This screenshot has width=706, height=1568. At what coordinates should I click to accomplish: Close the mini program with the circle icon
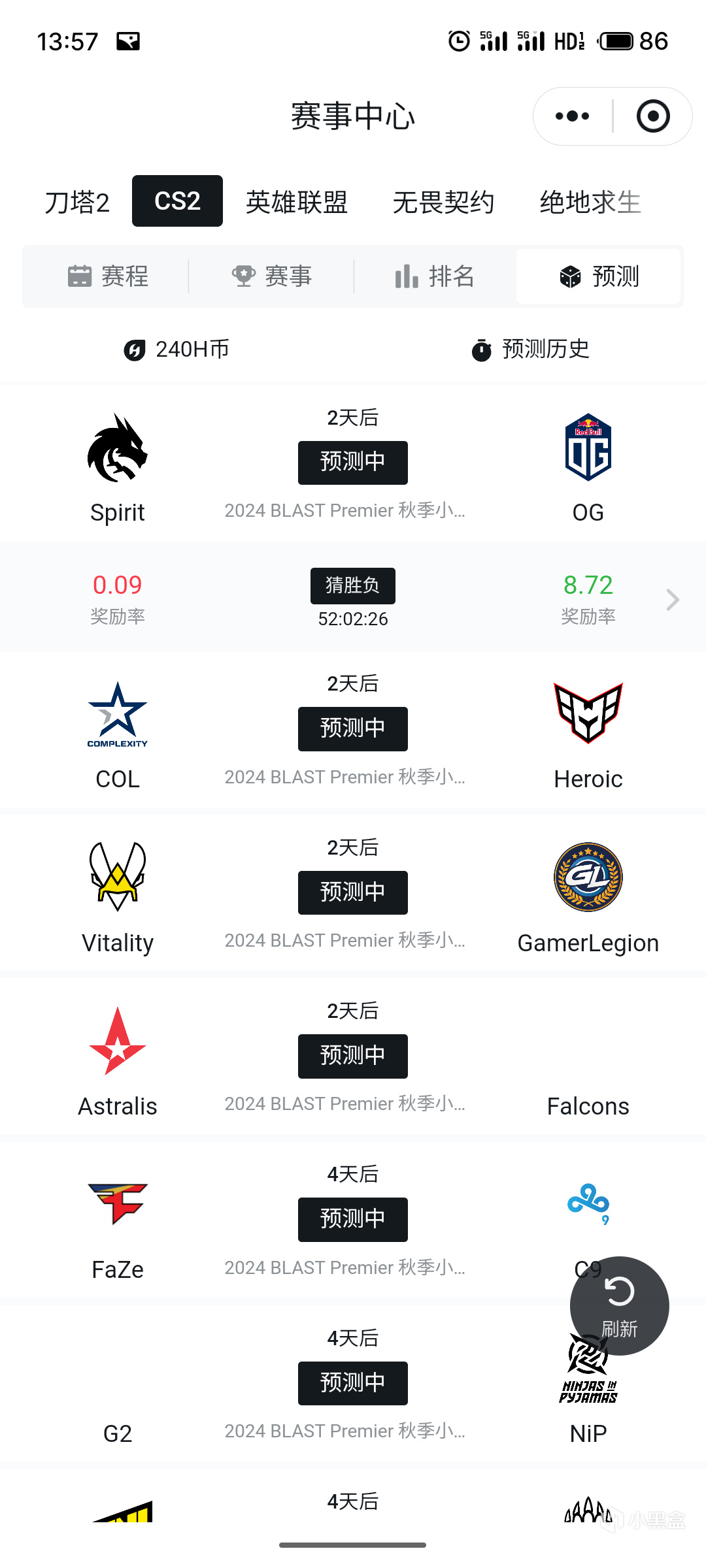653,116
